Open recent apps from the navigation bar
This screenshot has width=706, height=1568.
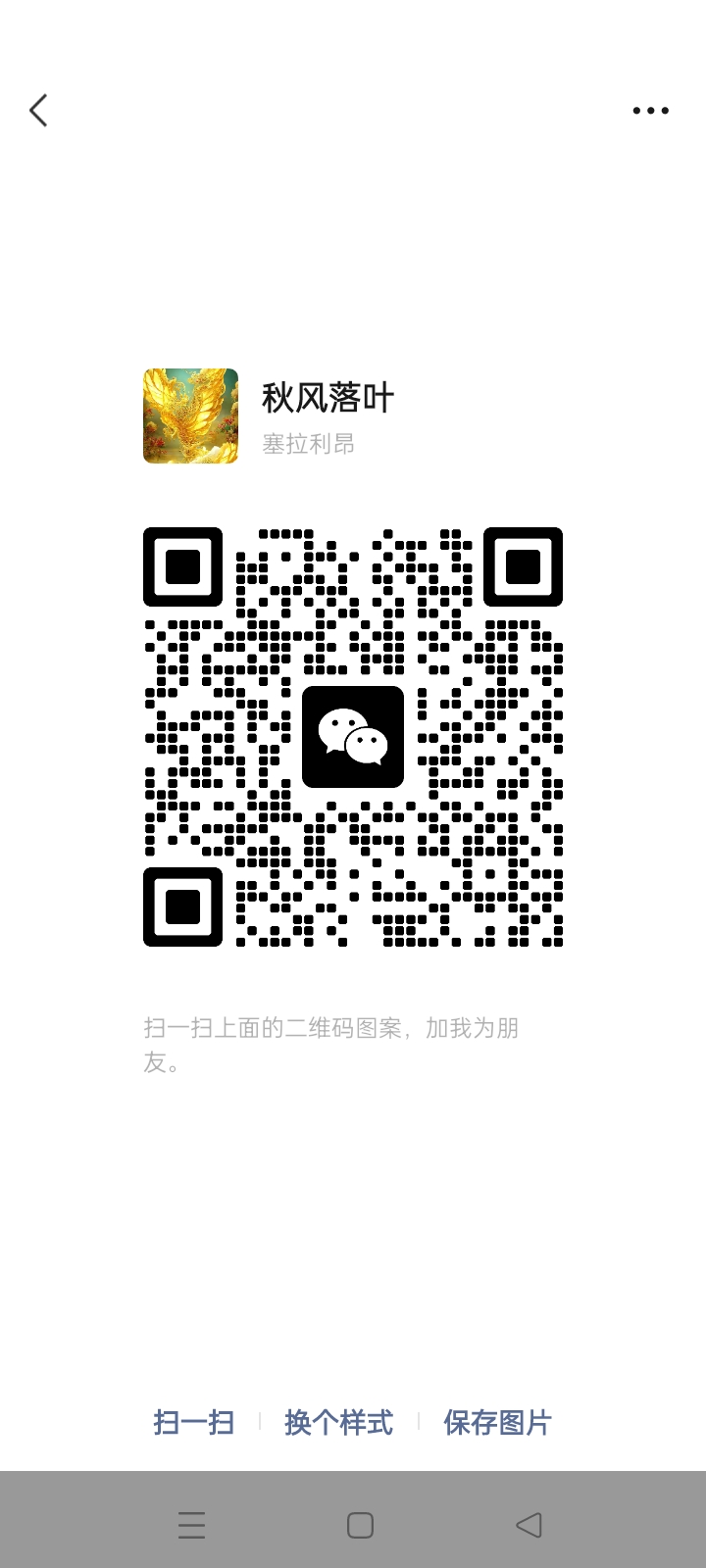[x=192, y=1525]
